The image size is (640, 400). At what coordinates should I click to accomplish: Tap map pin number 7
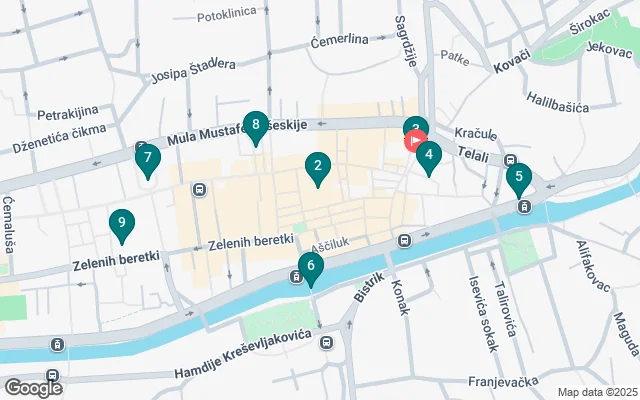[x=147, y=158]
